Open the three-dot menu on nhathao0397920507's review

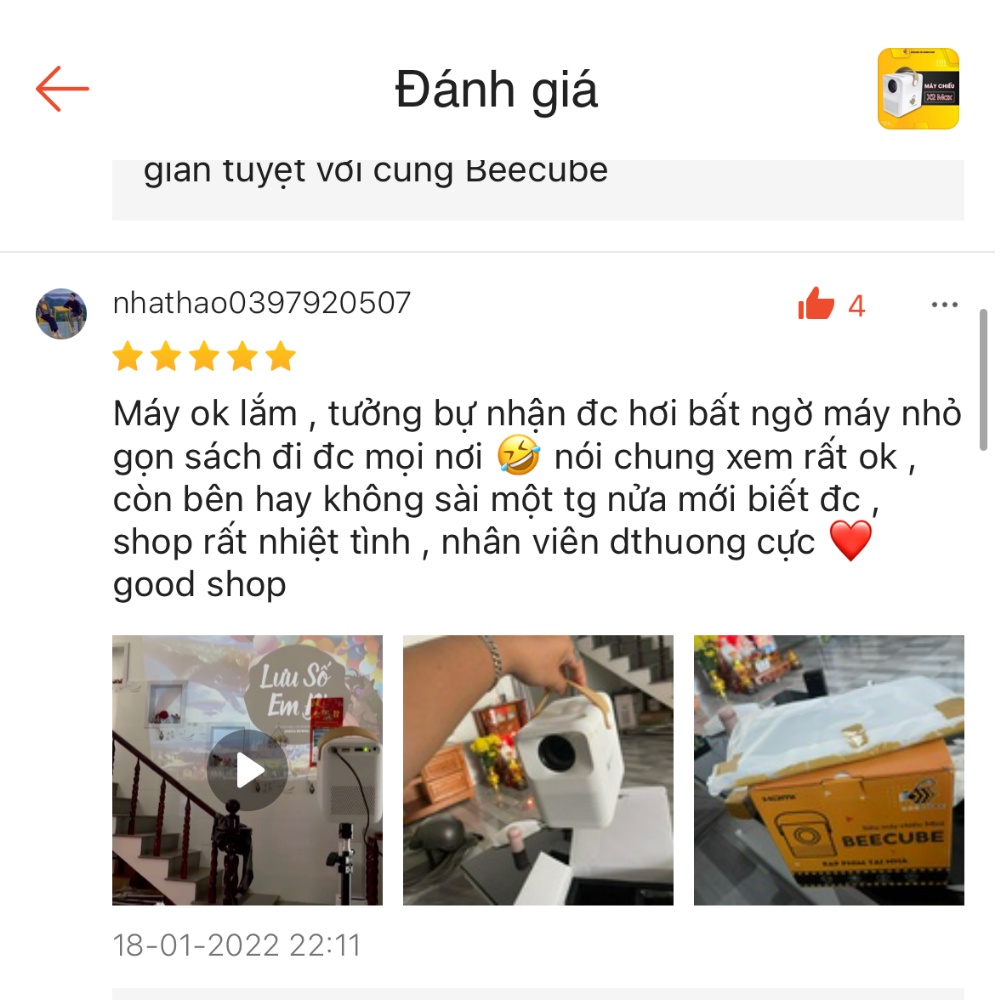(x=944, y=305)
